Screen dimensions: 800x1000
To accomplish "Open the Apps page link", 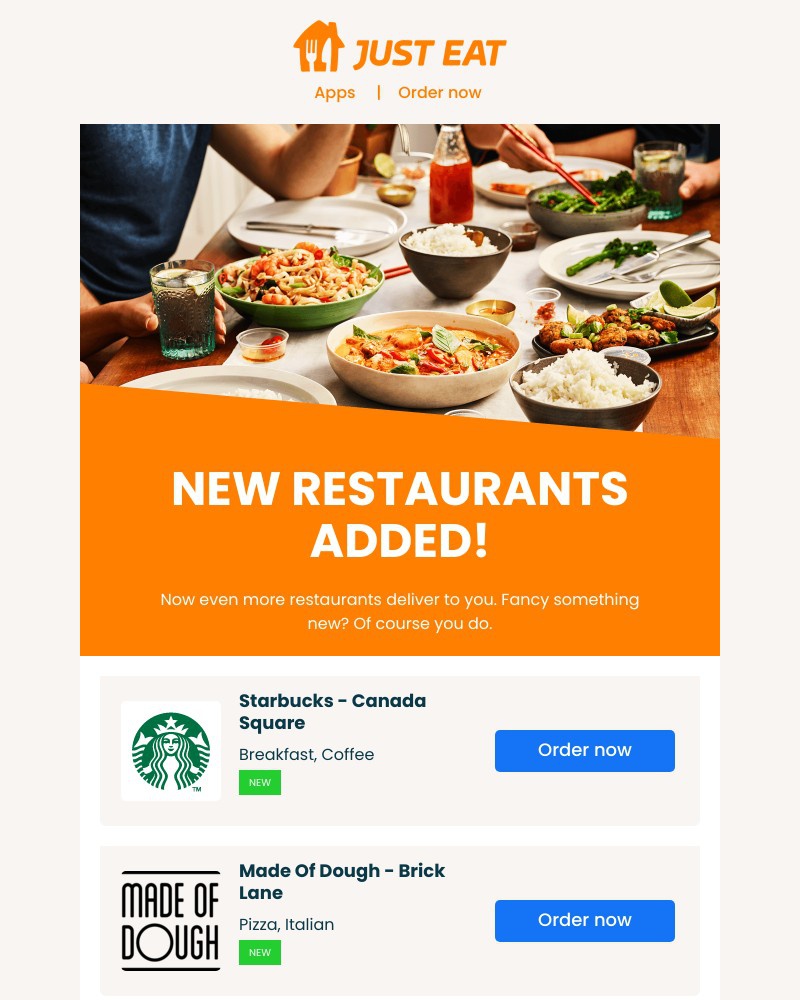I will point(334,92).
